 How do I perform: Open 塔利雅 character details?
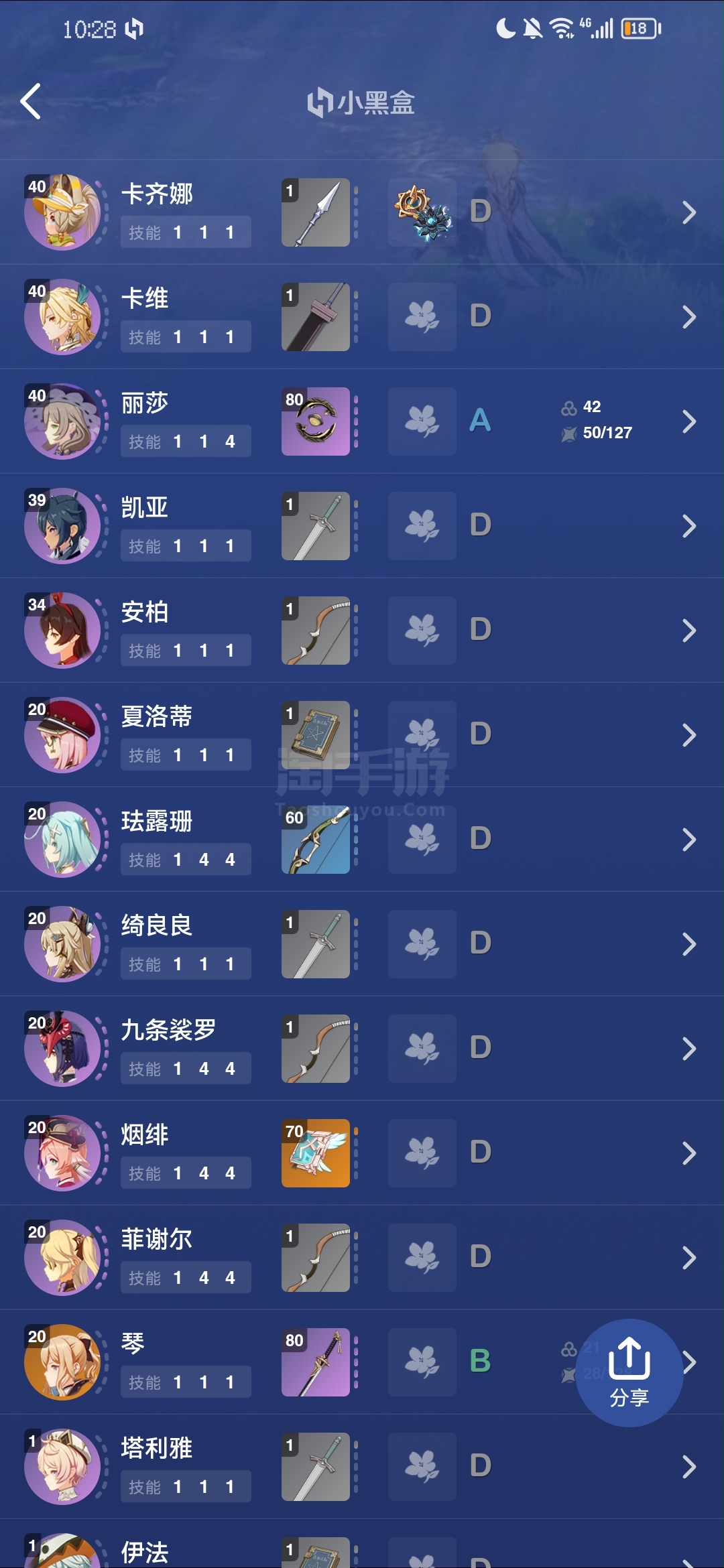click(362, 1467)
